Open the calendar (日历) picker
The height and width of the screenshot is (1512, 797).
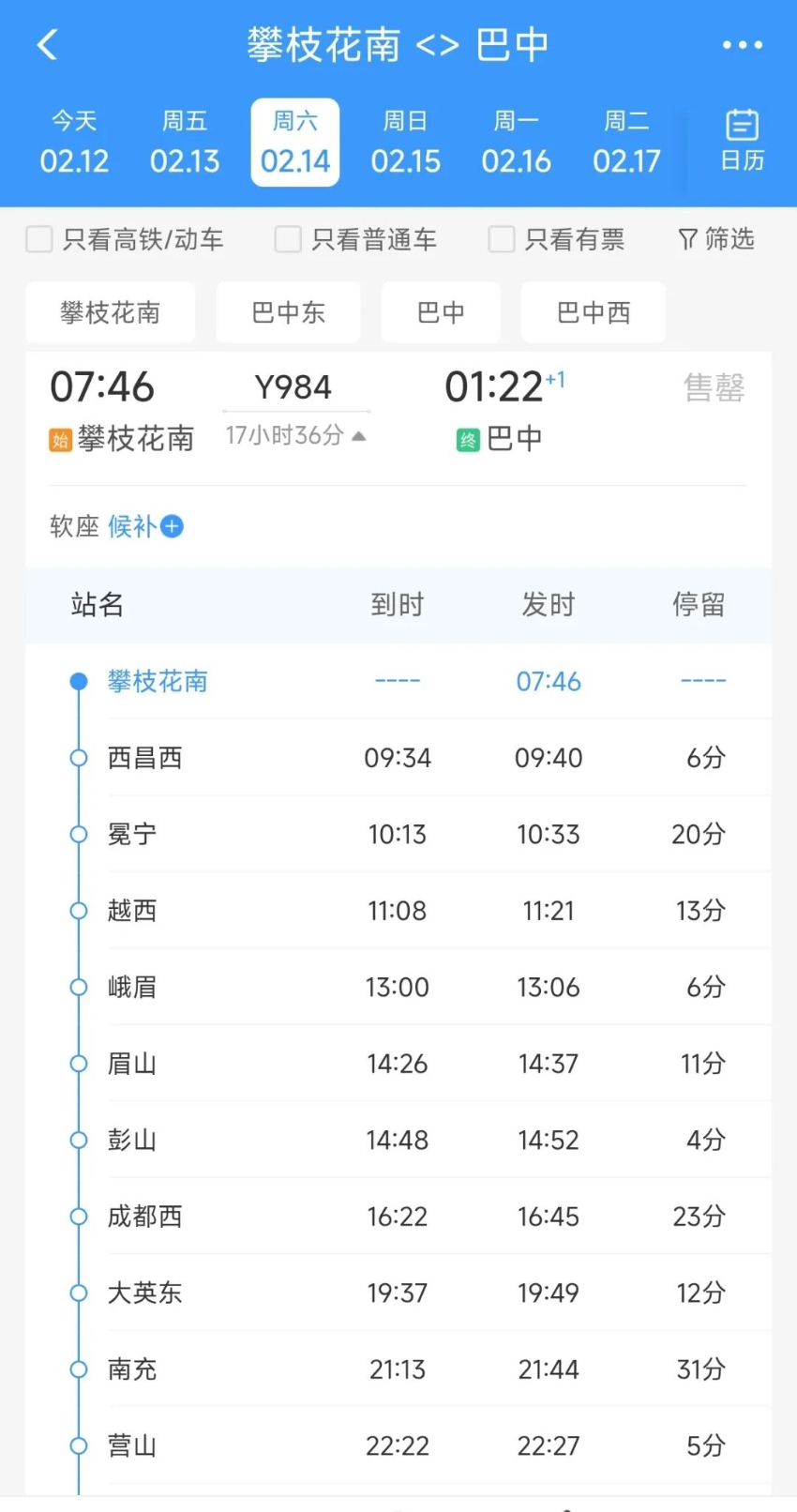pyautogui.click(x=742, y=141)
